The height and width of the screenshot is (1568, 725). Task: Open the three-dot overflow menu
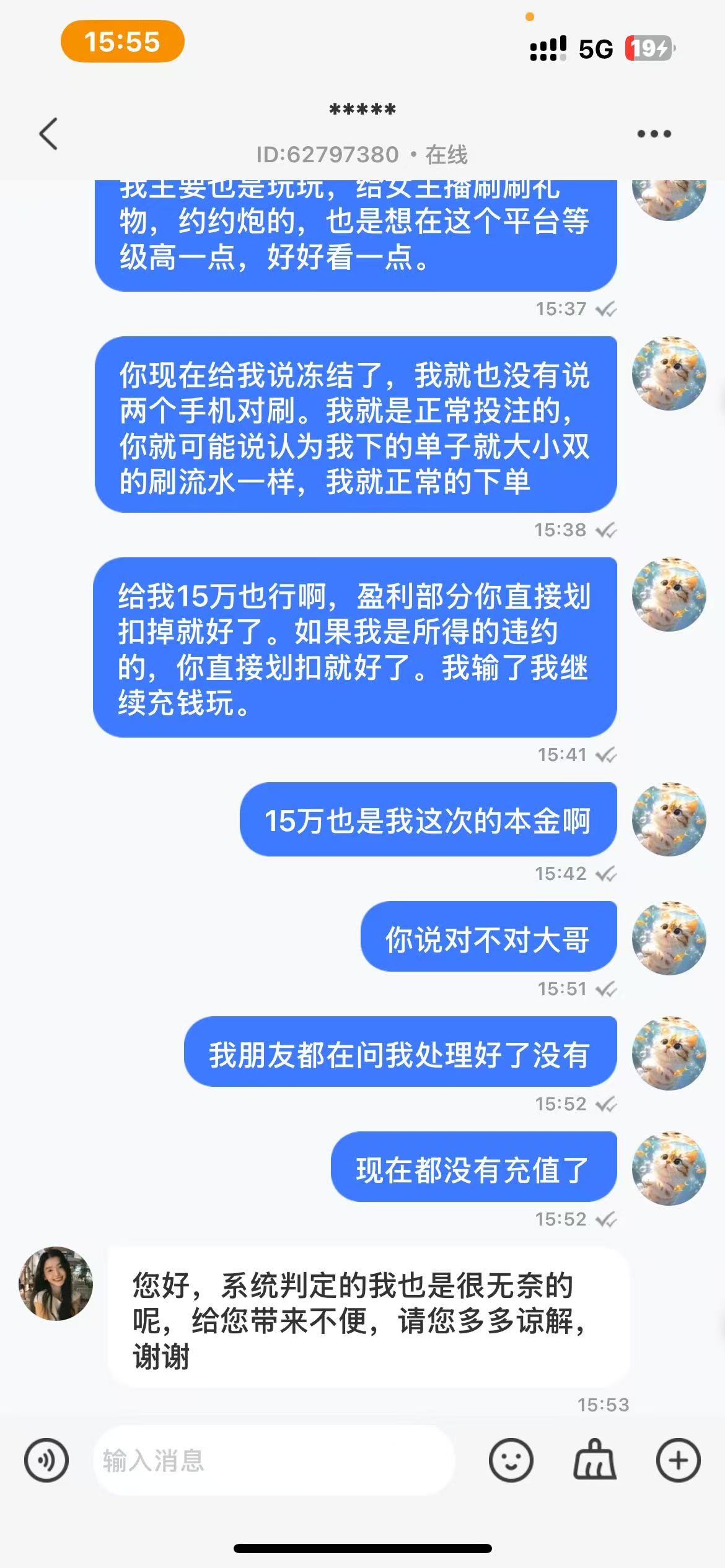(654, 134)
